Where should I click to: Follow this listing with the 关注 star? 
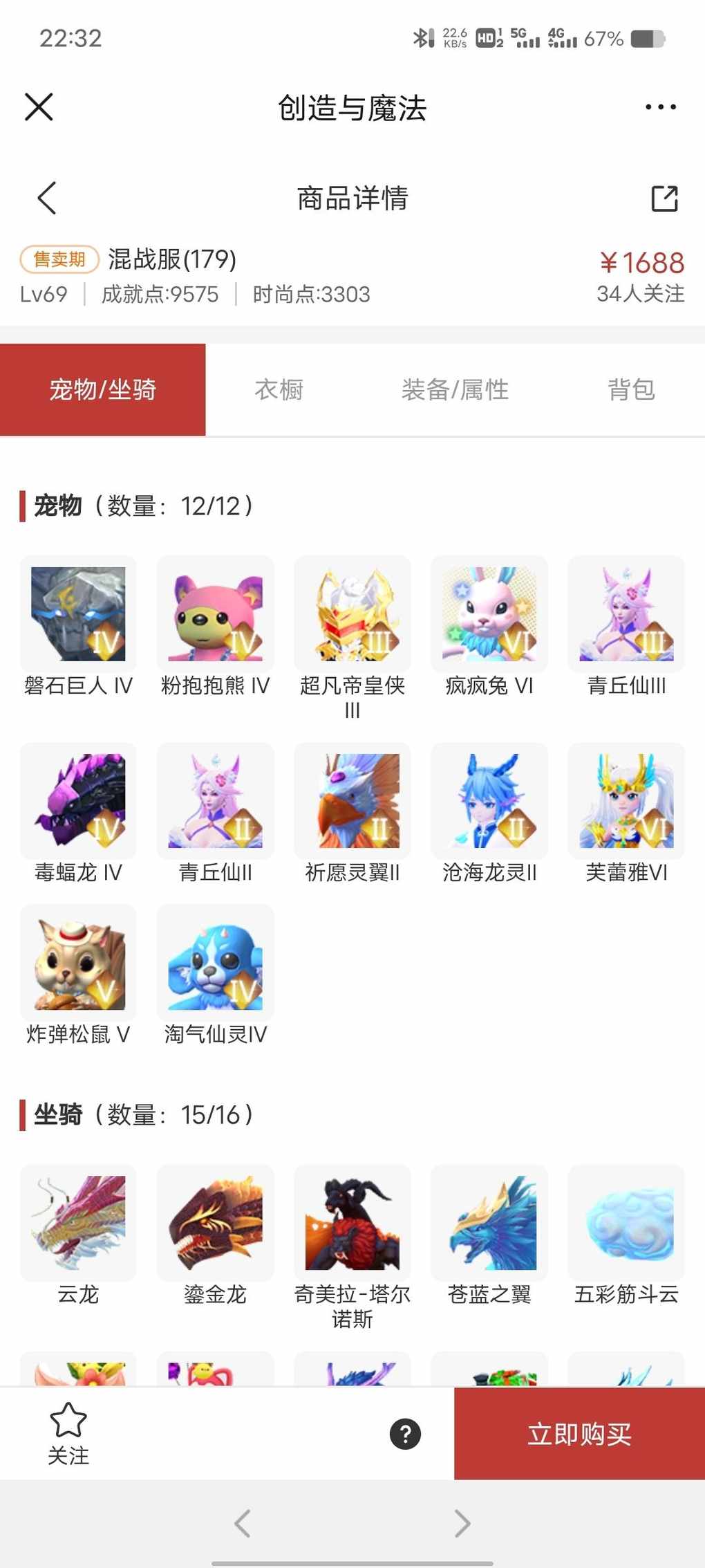coord(68,1433)
